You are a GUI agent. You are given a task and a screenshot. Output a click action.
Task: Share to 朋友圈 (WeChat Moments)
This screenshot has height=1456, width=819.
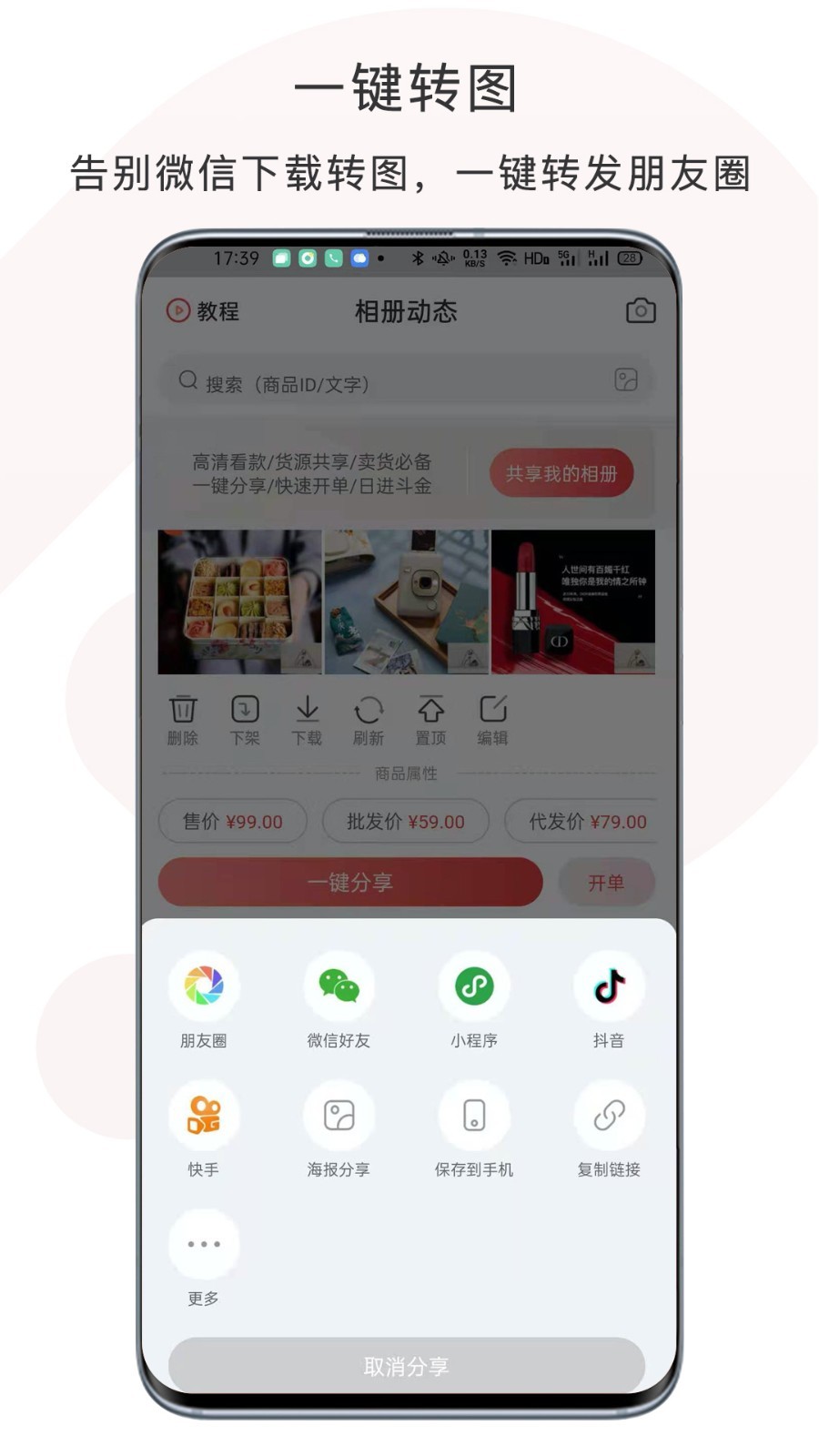pos(204,986)
